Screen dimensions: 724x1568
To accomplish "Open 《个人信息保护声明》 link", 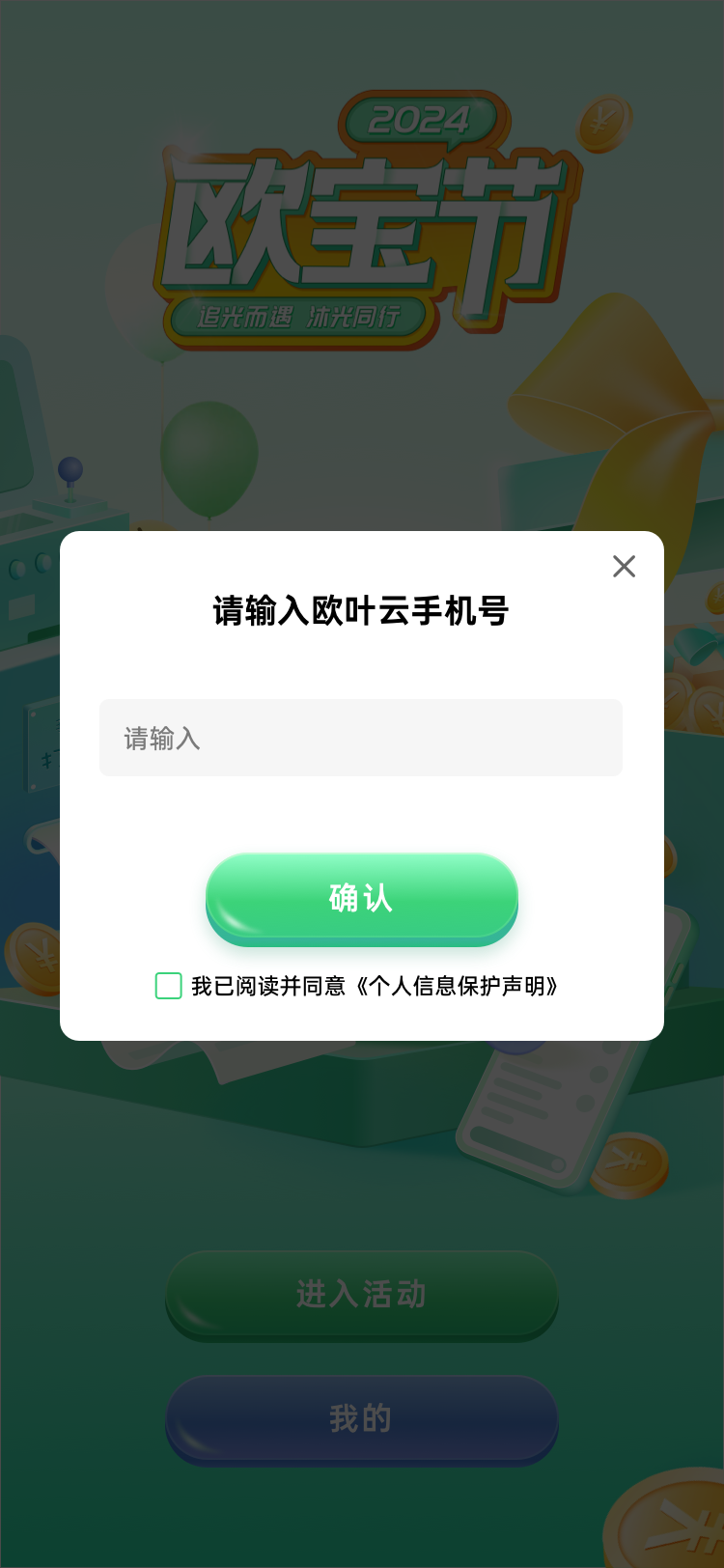I will tap(458, 986).
